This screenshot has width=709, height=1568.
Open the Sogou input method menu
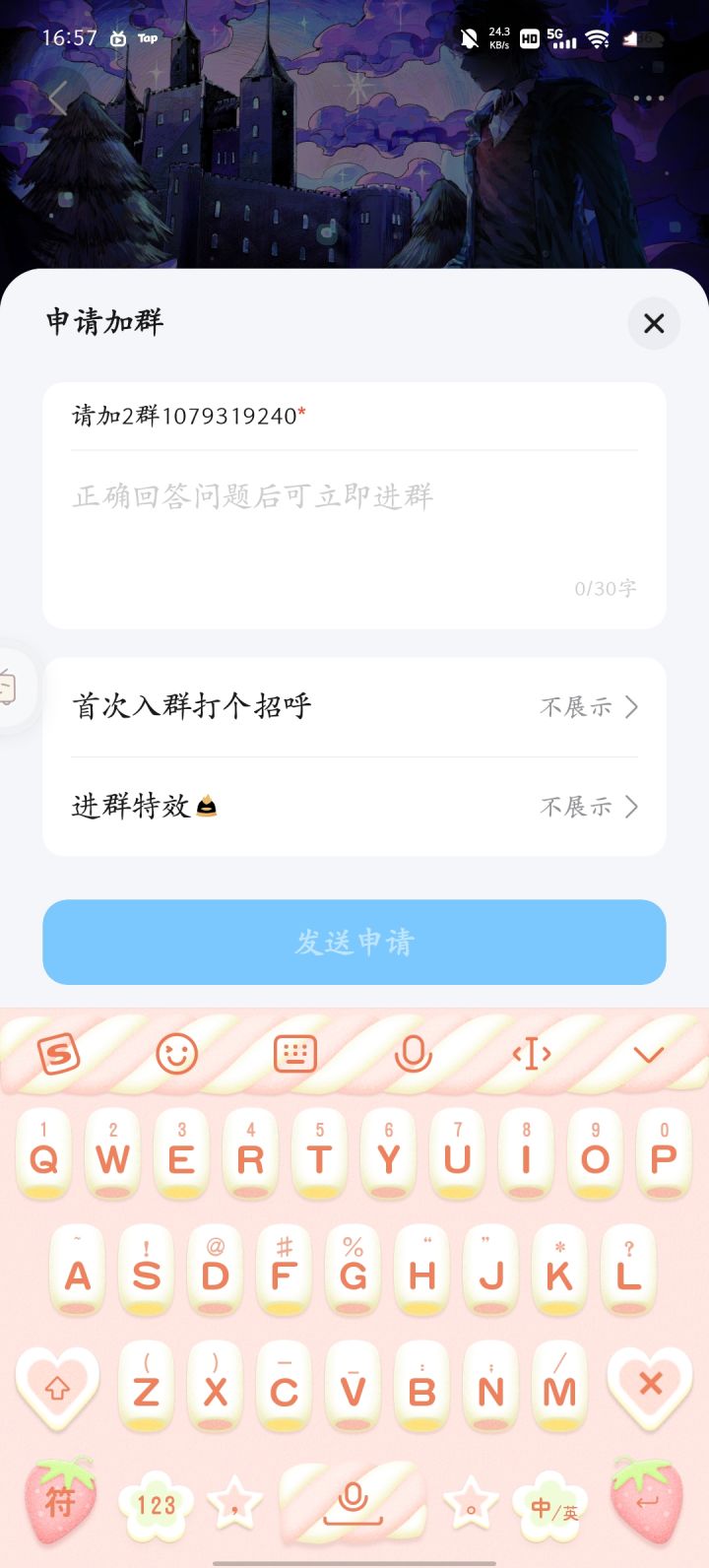[x=59, y=1054]
